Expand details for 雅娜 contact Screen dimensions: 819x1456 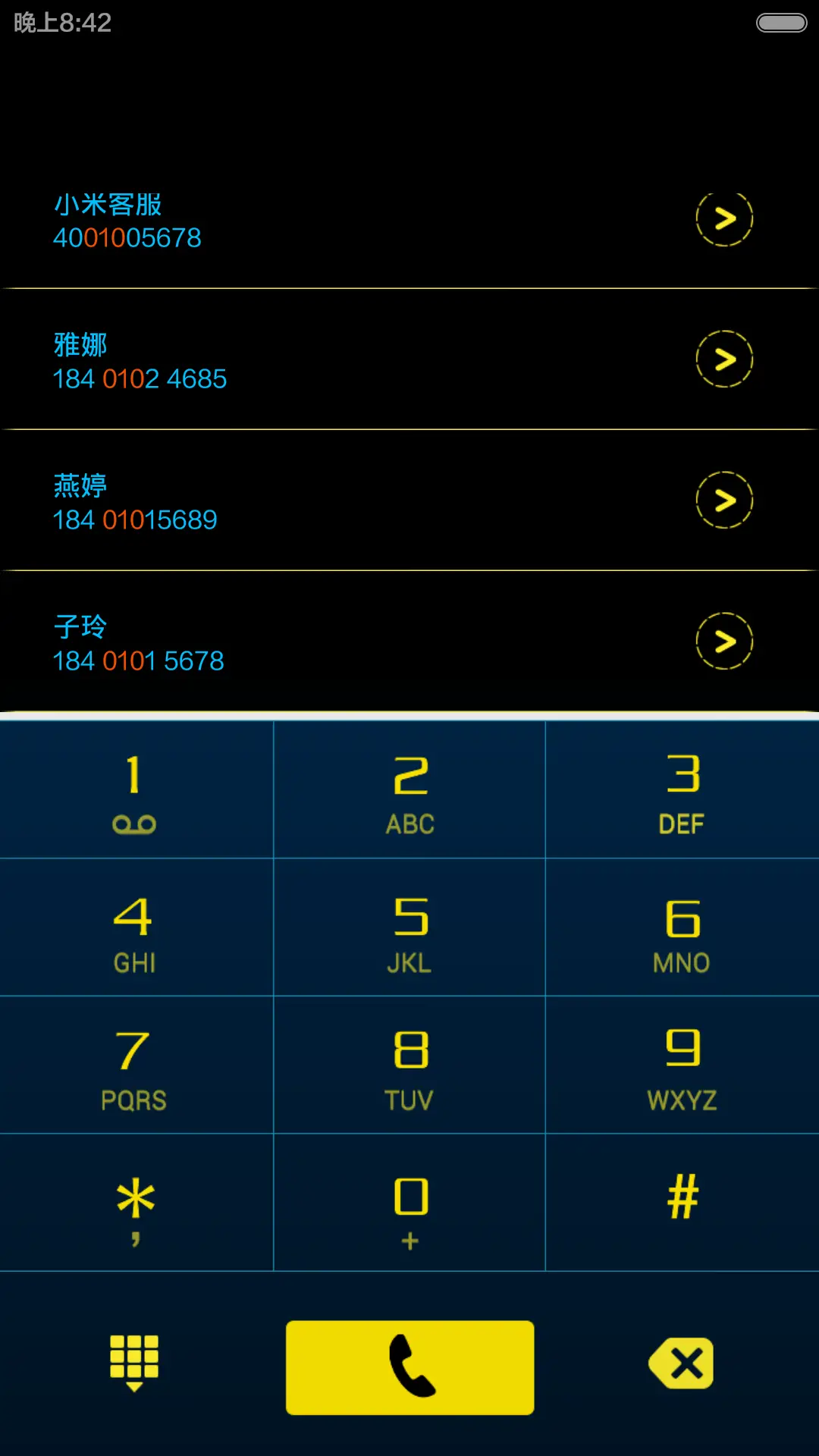[x=723, y=359]
